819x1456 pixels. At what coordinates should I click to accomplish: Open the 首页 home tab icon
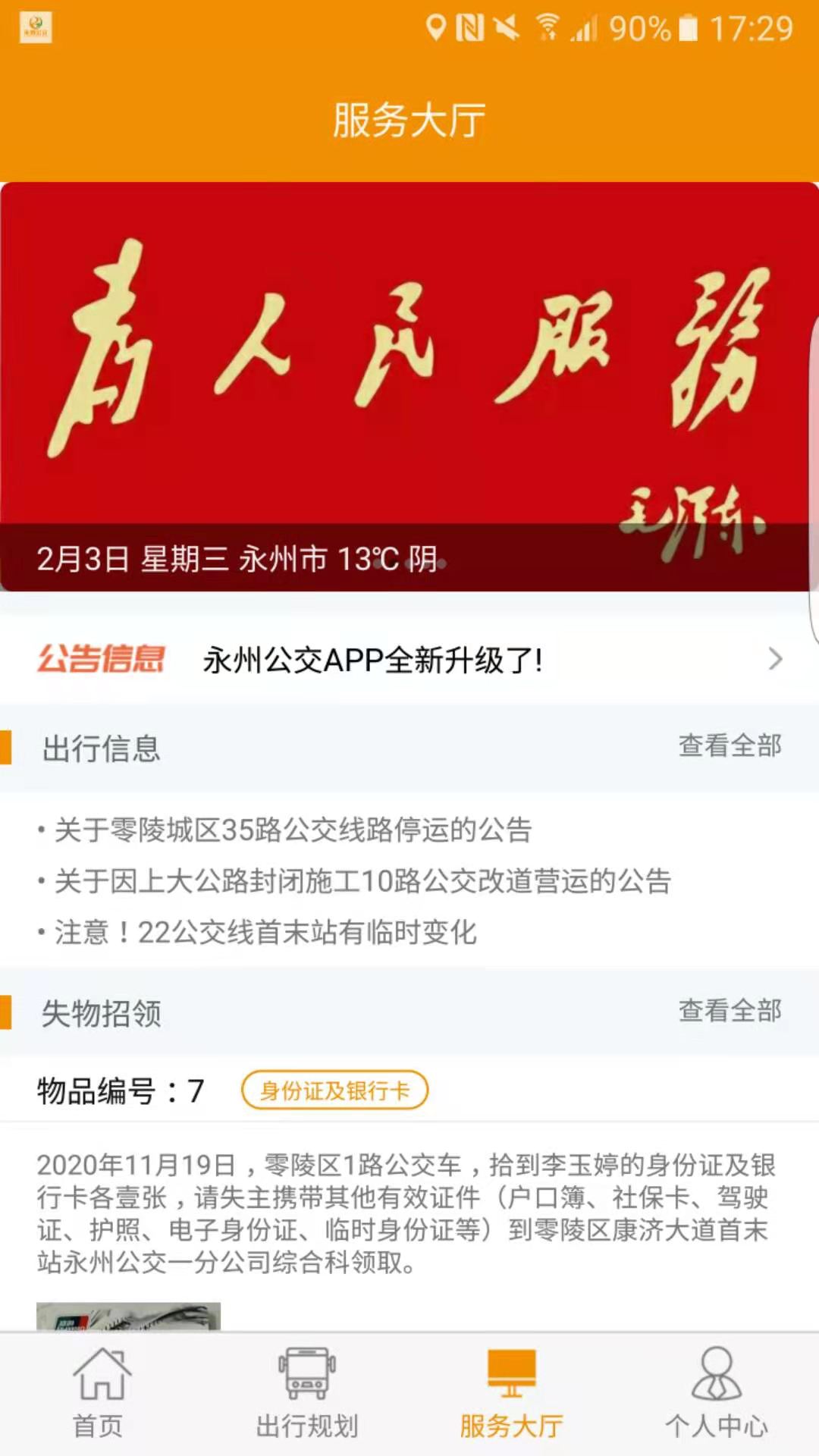[102, 1374]
